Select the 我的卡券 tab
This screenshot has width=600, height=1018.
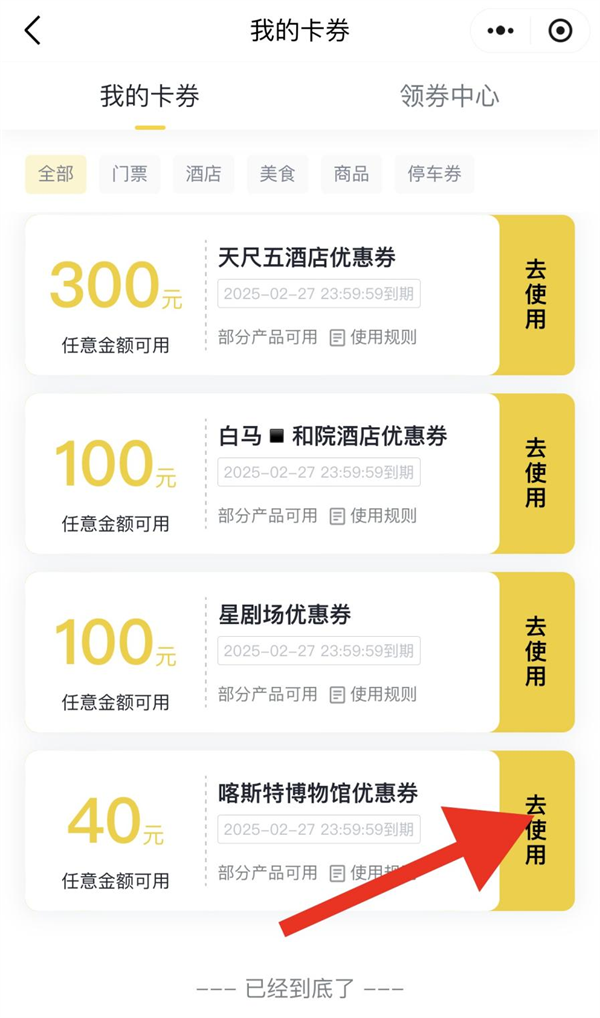click(x=150, y=96)
